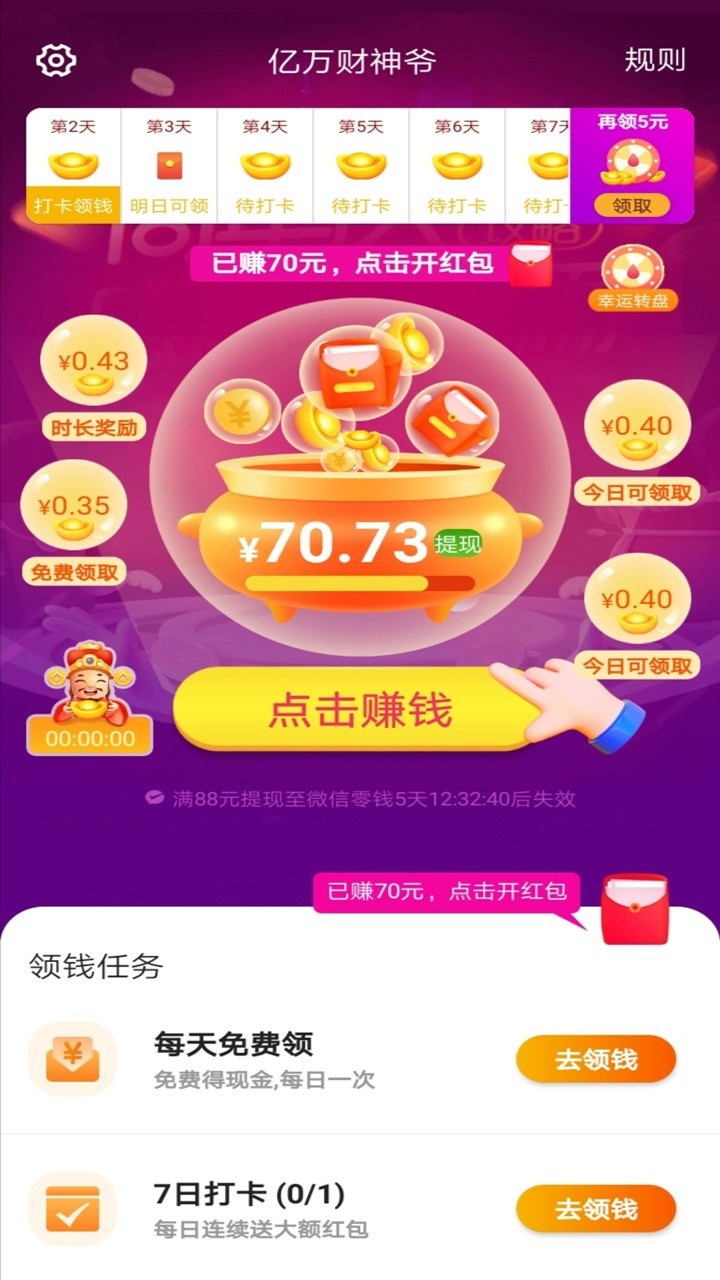Image resolution: width=720 pixels, height=1280 pixels.
Task: Tap the big 点击赚钱 button
Action: [360, 710]
